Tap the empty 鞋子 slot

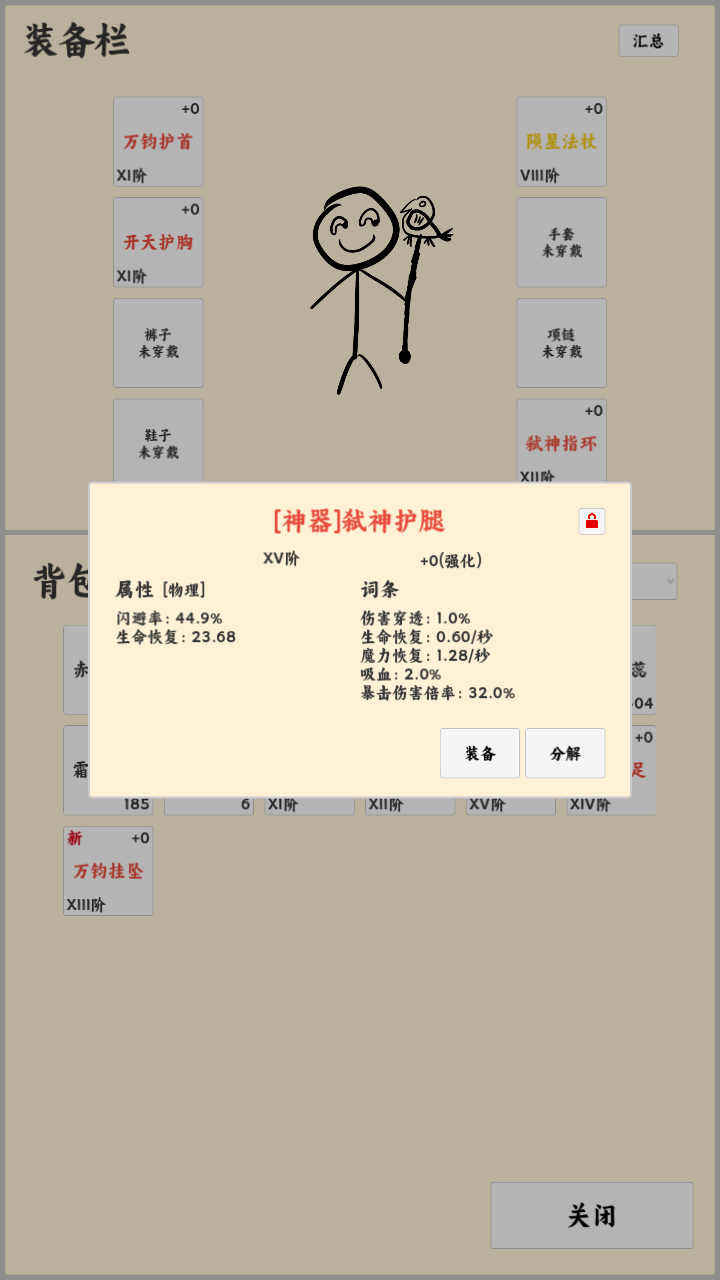[158, 442]
